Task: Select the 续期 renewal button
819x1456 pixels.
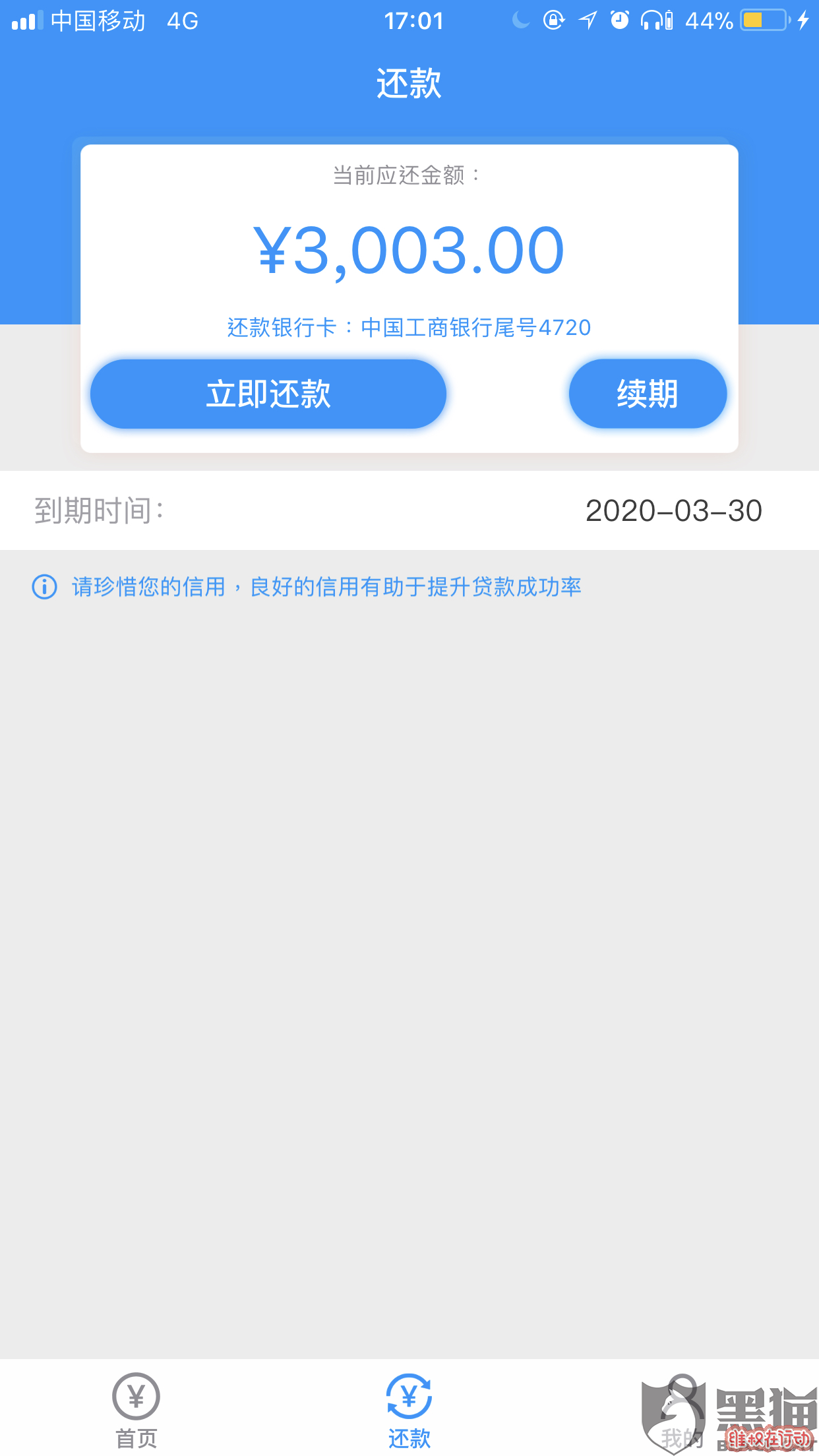Action: 648,394
